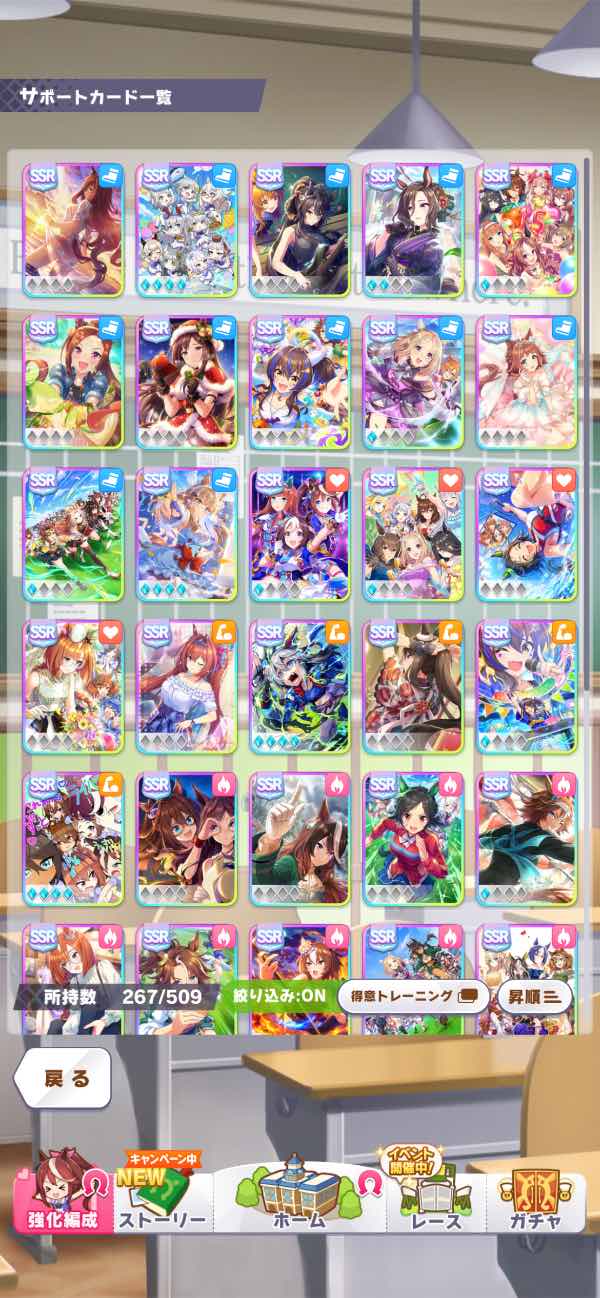Open the red jacket runner SSR card
This screenshot has height=1298, width=600.
[412, 838]
